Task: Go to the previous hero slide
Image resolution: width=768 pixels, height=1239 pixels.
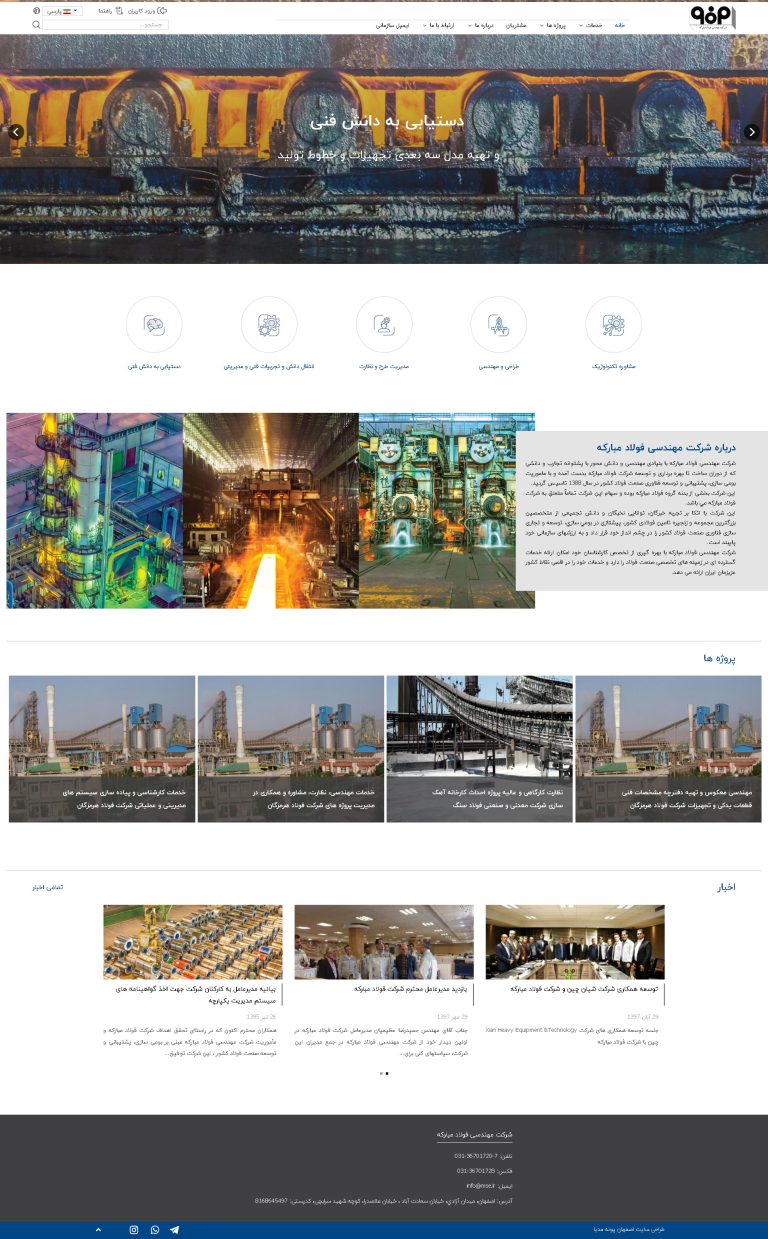Action: click(x=15, y=132)
